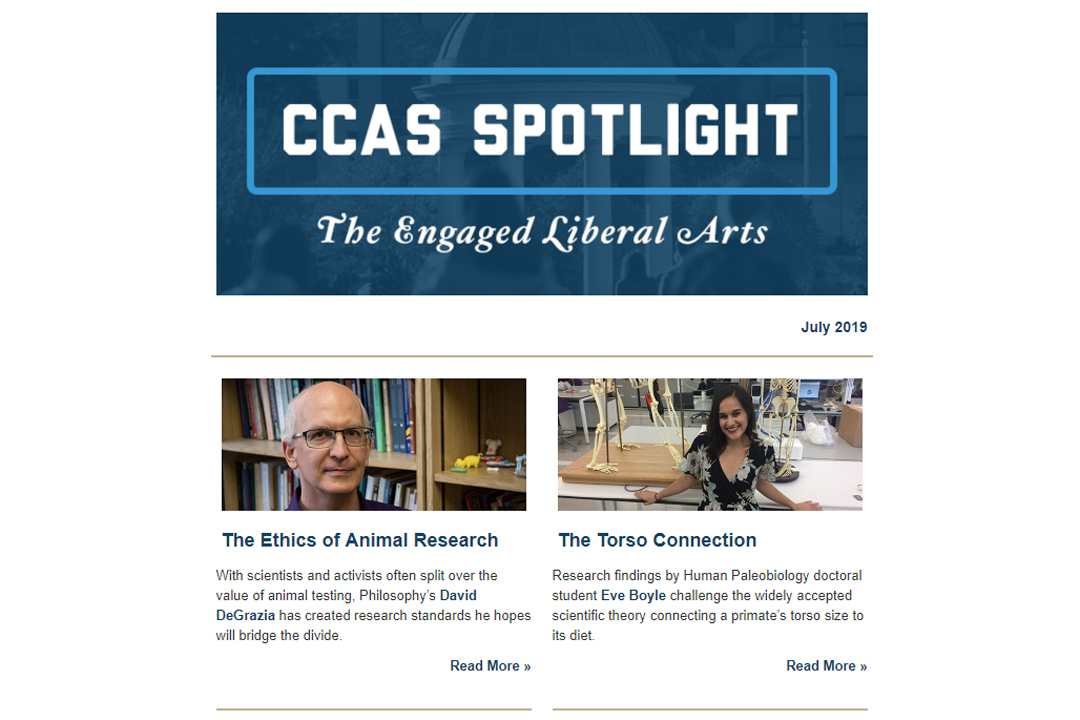Viewport: 1080px width, 720px height.
Task: Open The Torso Connection headline
Action: coord(657,540)
